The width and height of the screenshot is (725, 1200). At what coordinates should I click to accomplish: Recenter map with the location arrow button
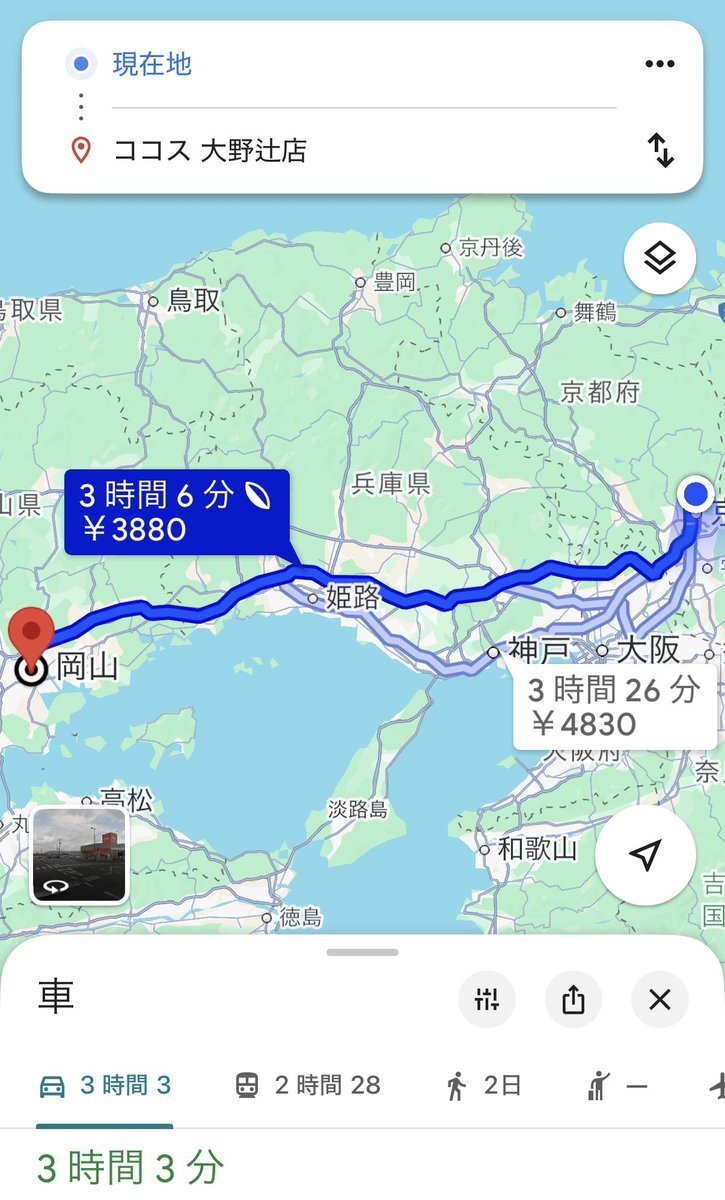coord(646,855)
